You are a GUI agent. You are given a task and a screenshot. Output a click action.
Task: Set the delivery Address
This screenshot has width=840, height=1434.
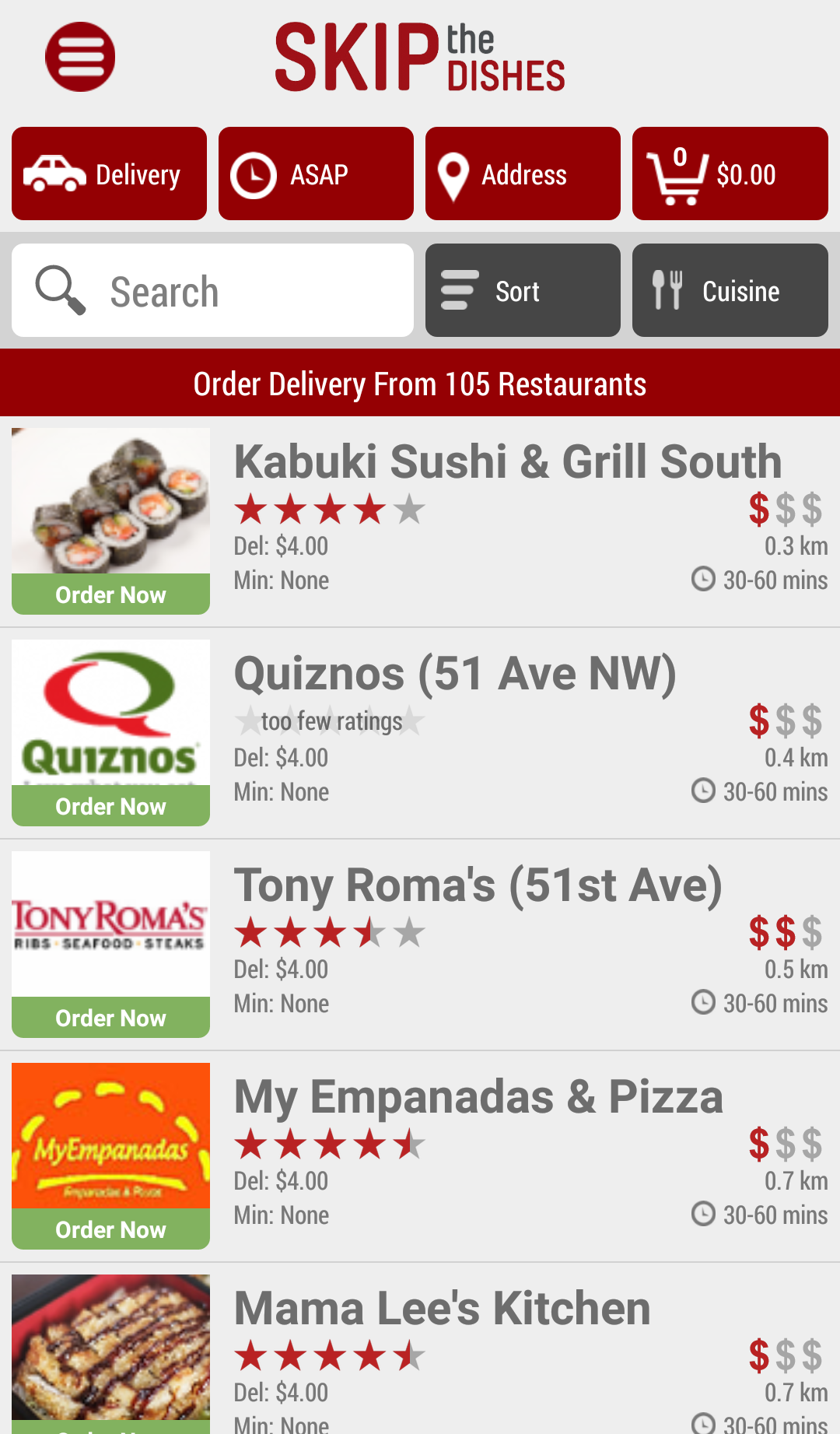coord(523,174)
